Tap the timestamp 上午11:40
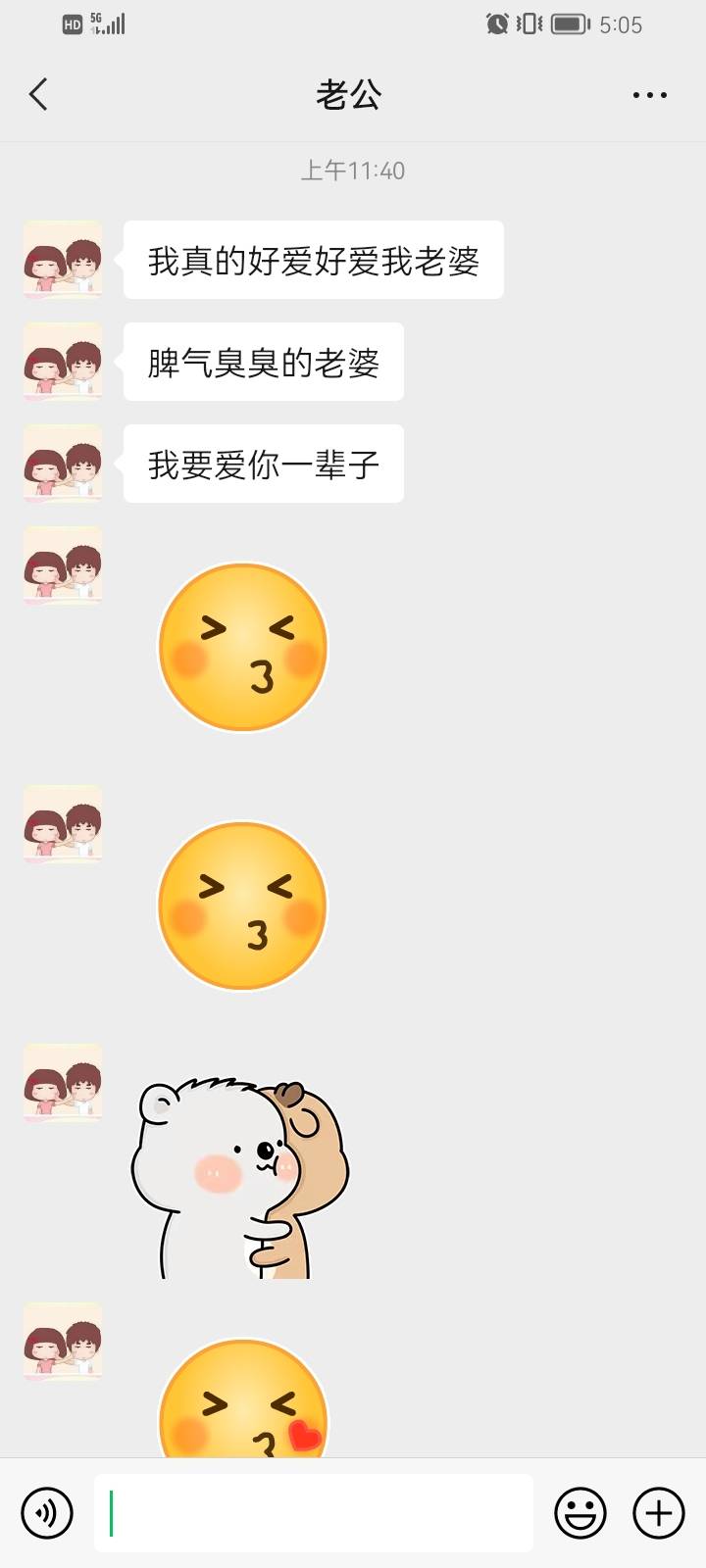Image resolution: width=706 pixels, height=1568 pixels. [352, 170]
